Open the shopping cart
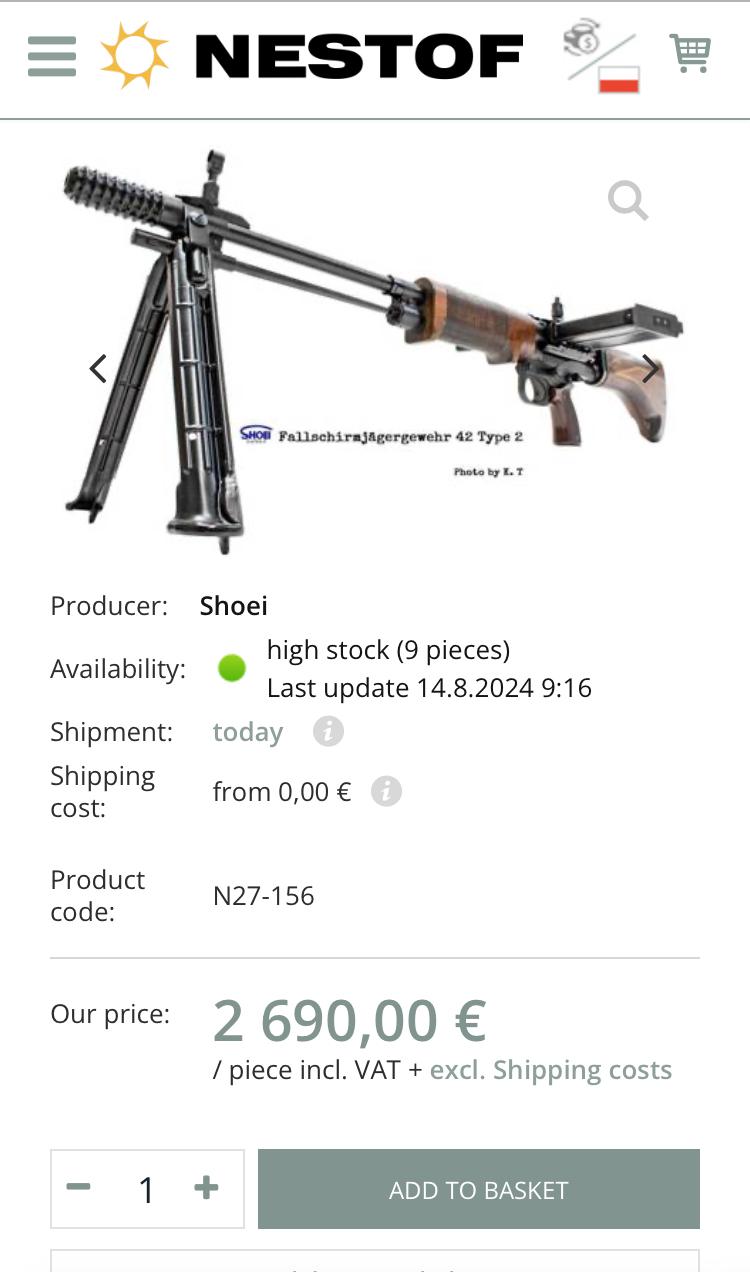 (690, 53)
